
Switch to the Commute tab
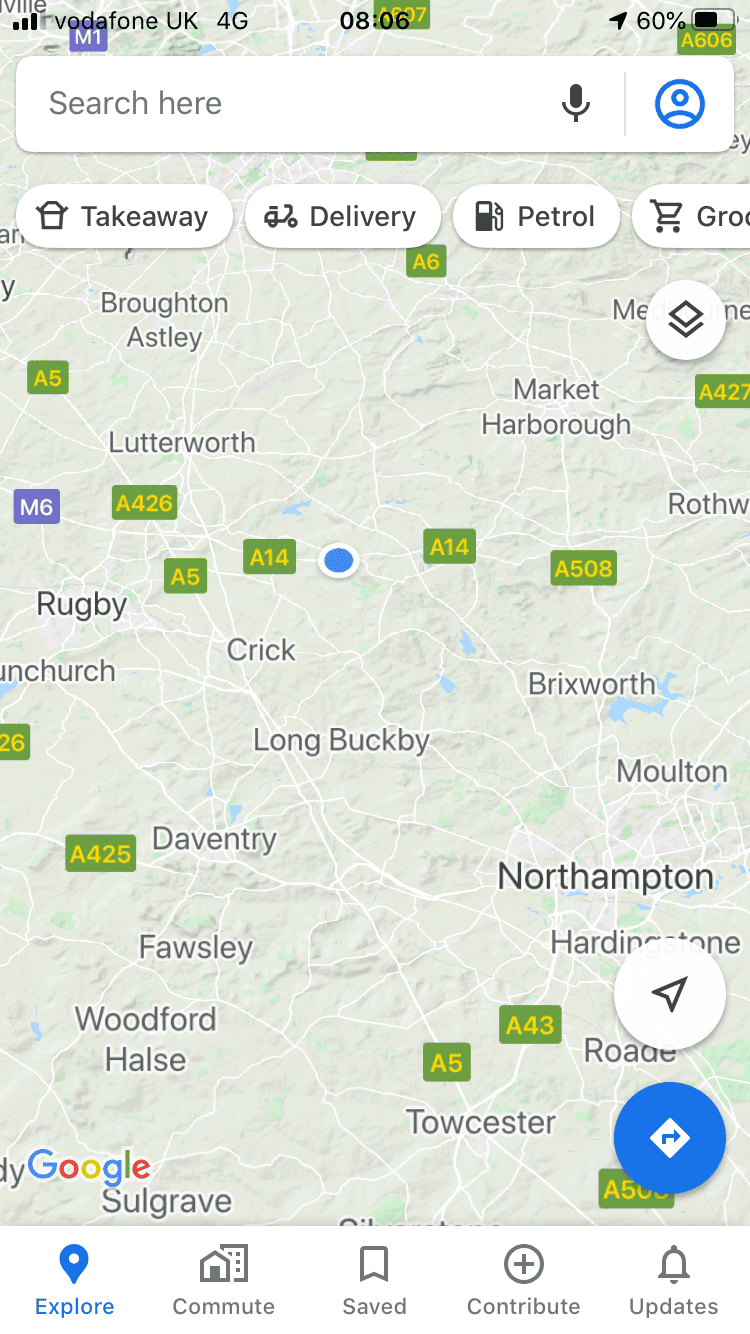224,1280
